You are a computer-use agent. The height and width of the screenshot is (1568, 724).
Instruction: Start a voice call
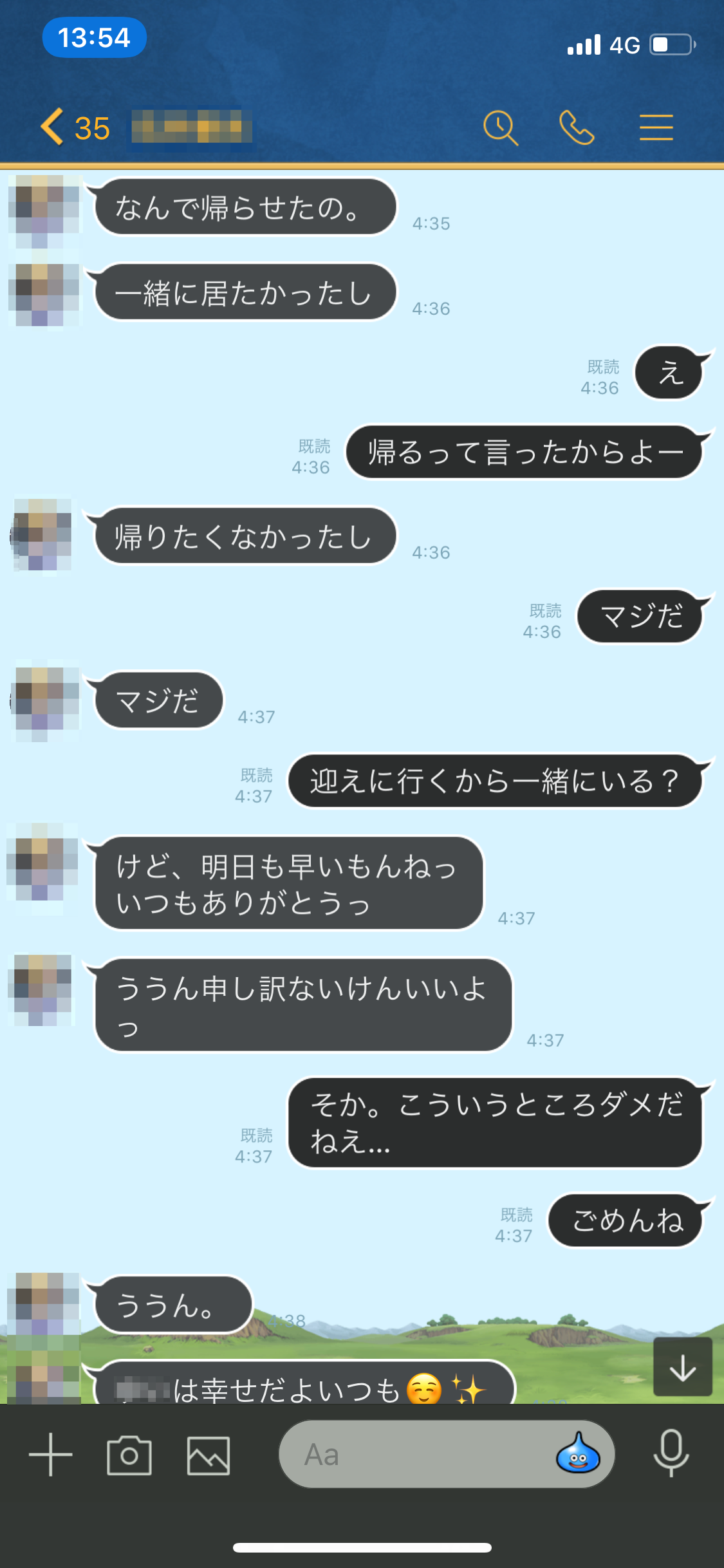coord(576,127)
